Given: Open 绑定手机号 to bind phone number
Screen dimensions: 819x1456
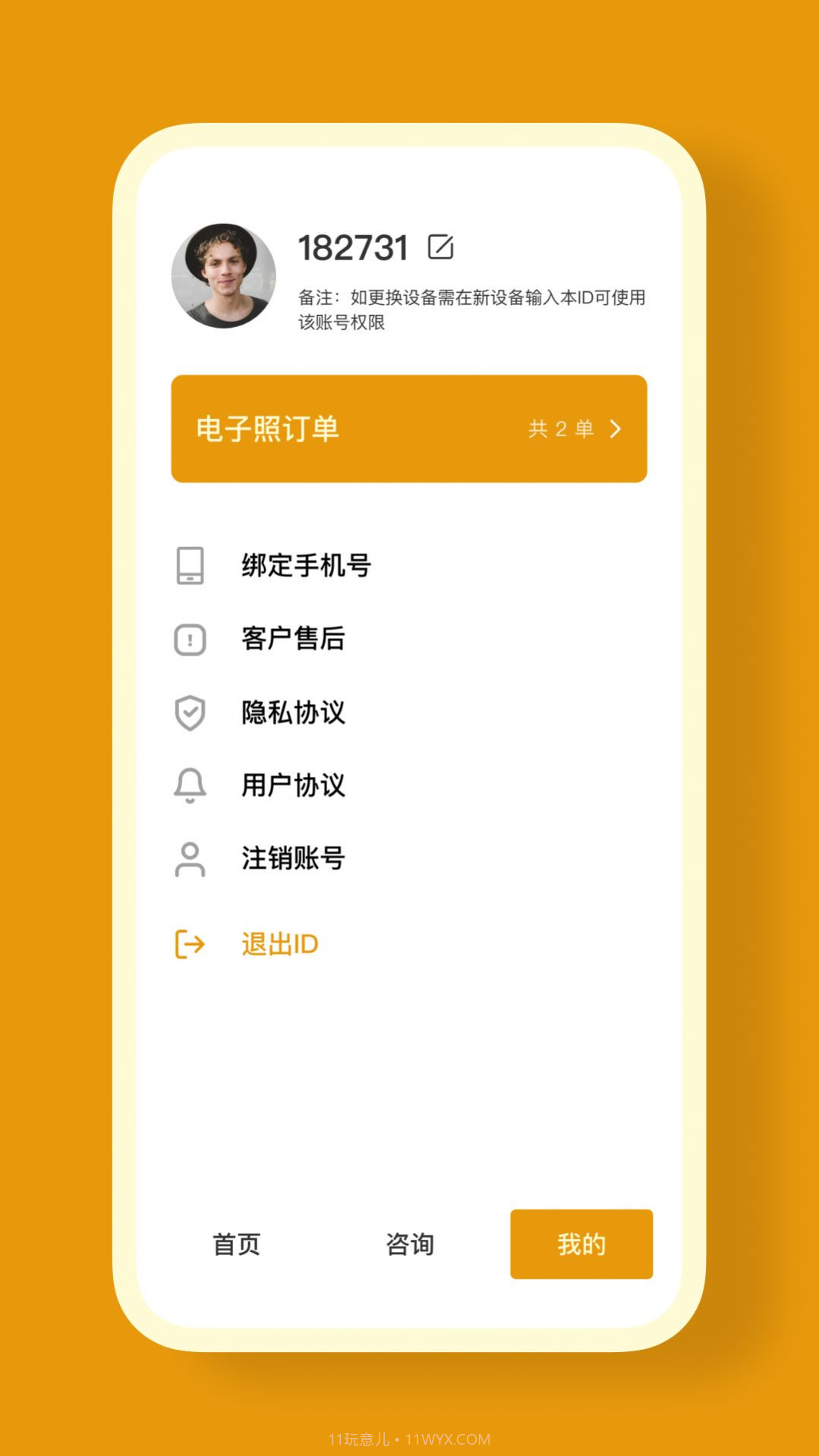Looking at the screenshot, I should (307, 564).
